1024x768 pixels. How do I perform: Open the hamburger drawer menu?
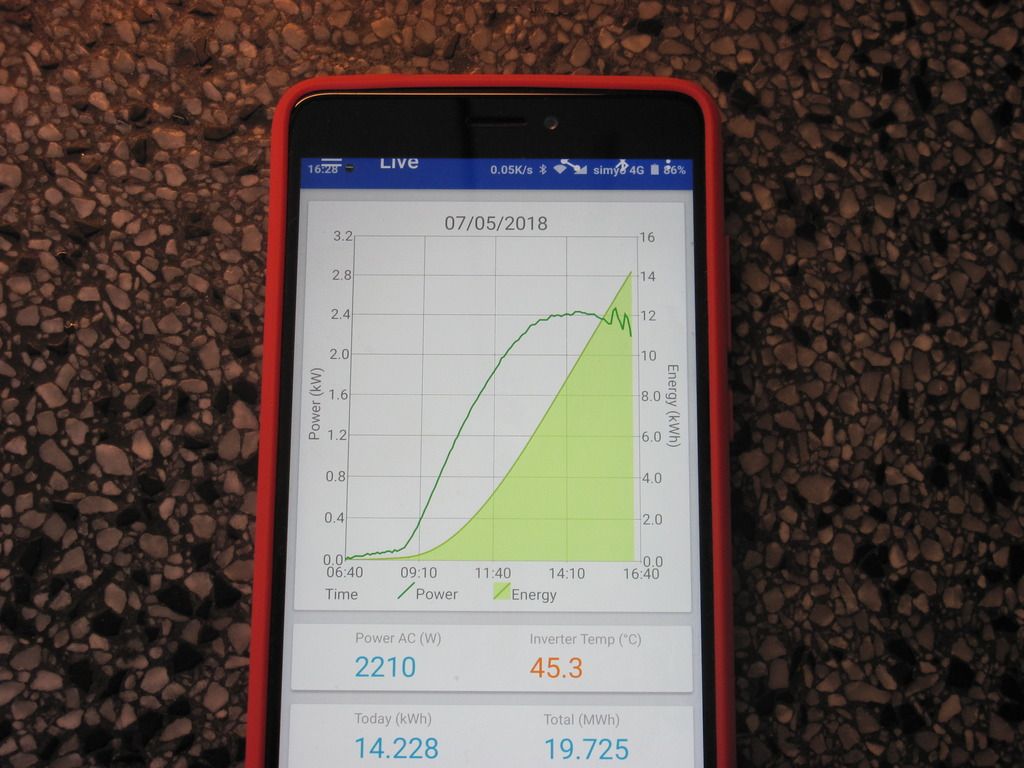(331, 162)
